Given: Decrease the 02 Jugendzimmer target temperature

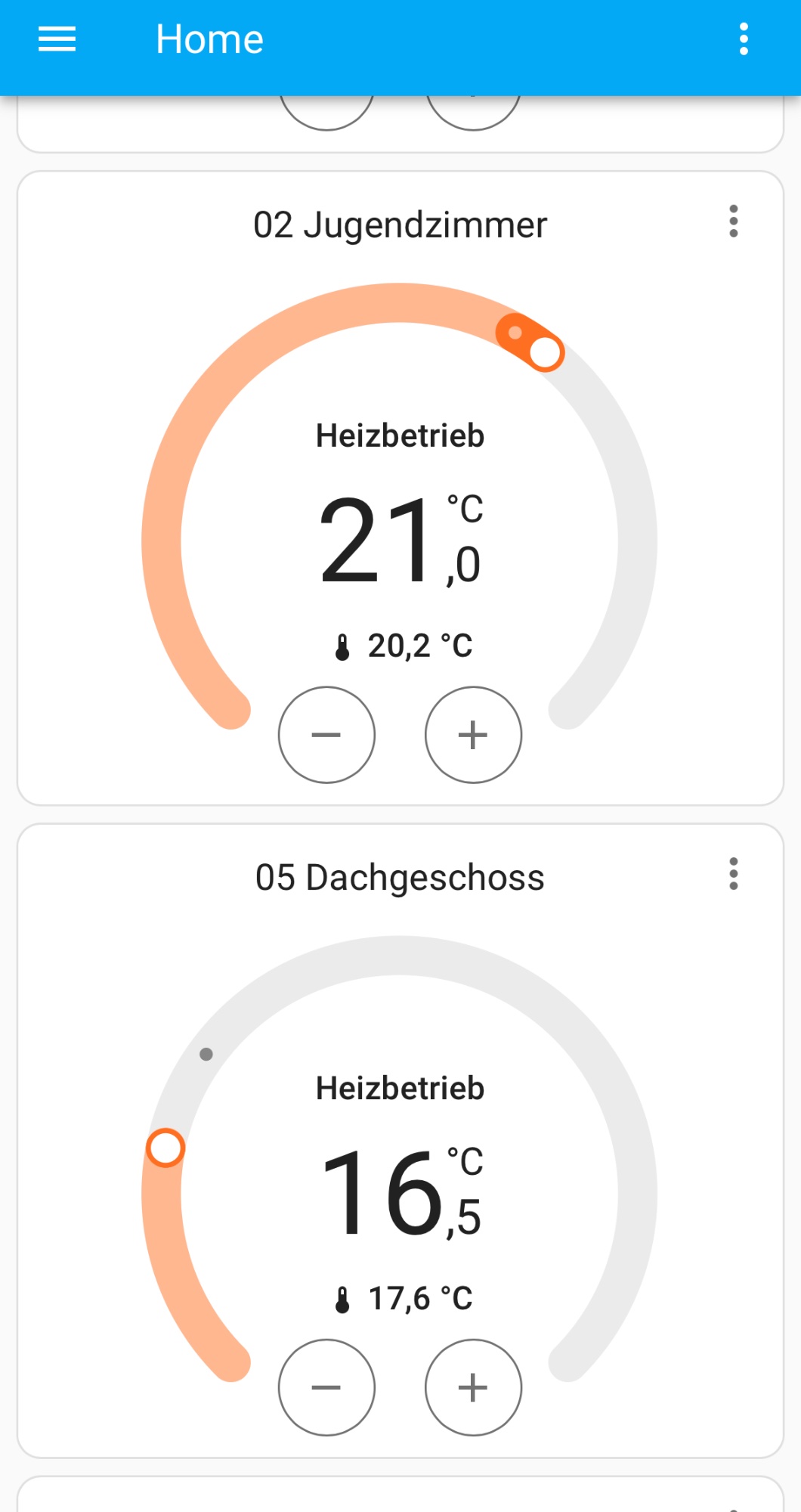Looking at the screenshot, I should point(326,735).
